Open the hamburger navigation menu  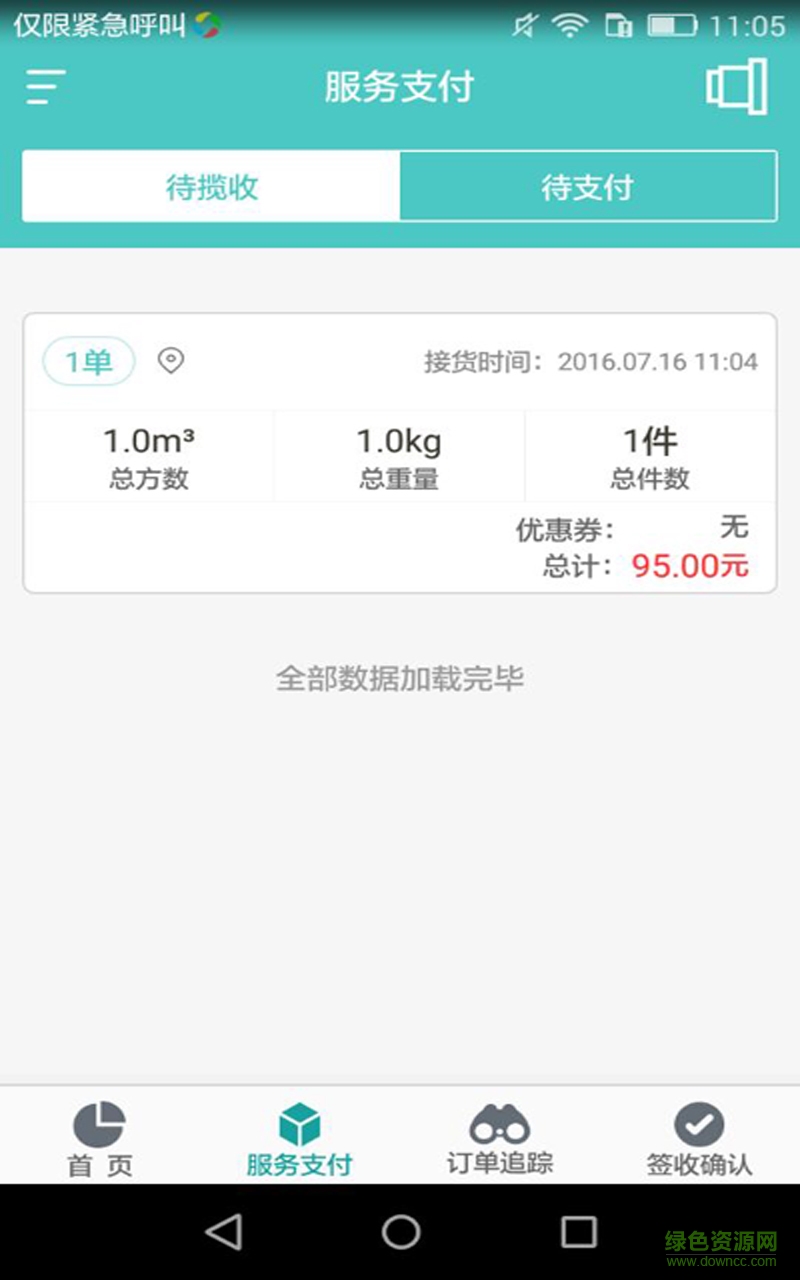click(x=42, y=88)
